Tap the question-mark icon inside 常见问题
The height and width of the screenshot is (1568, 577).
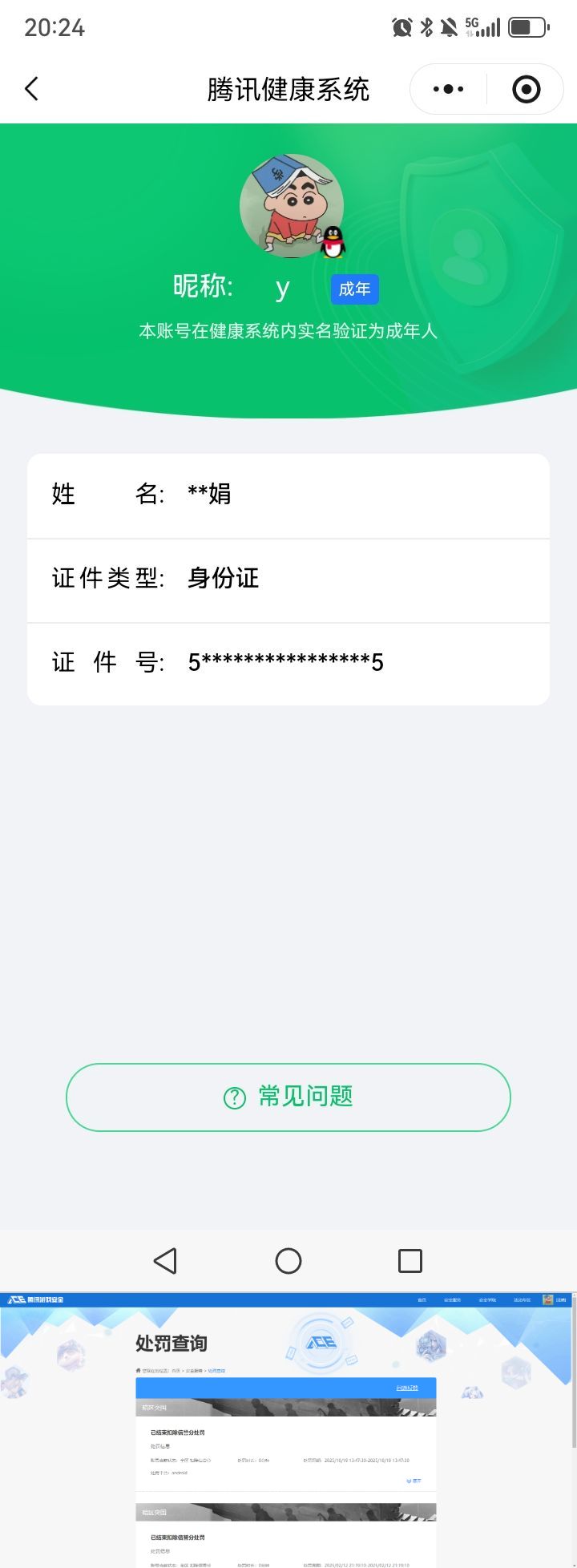tap(234, 1098)
